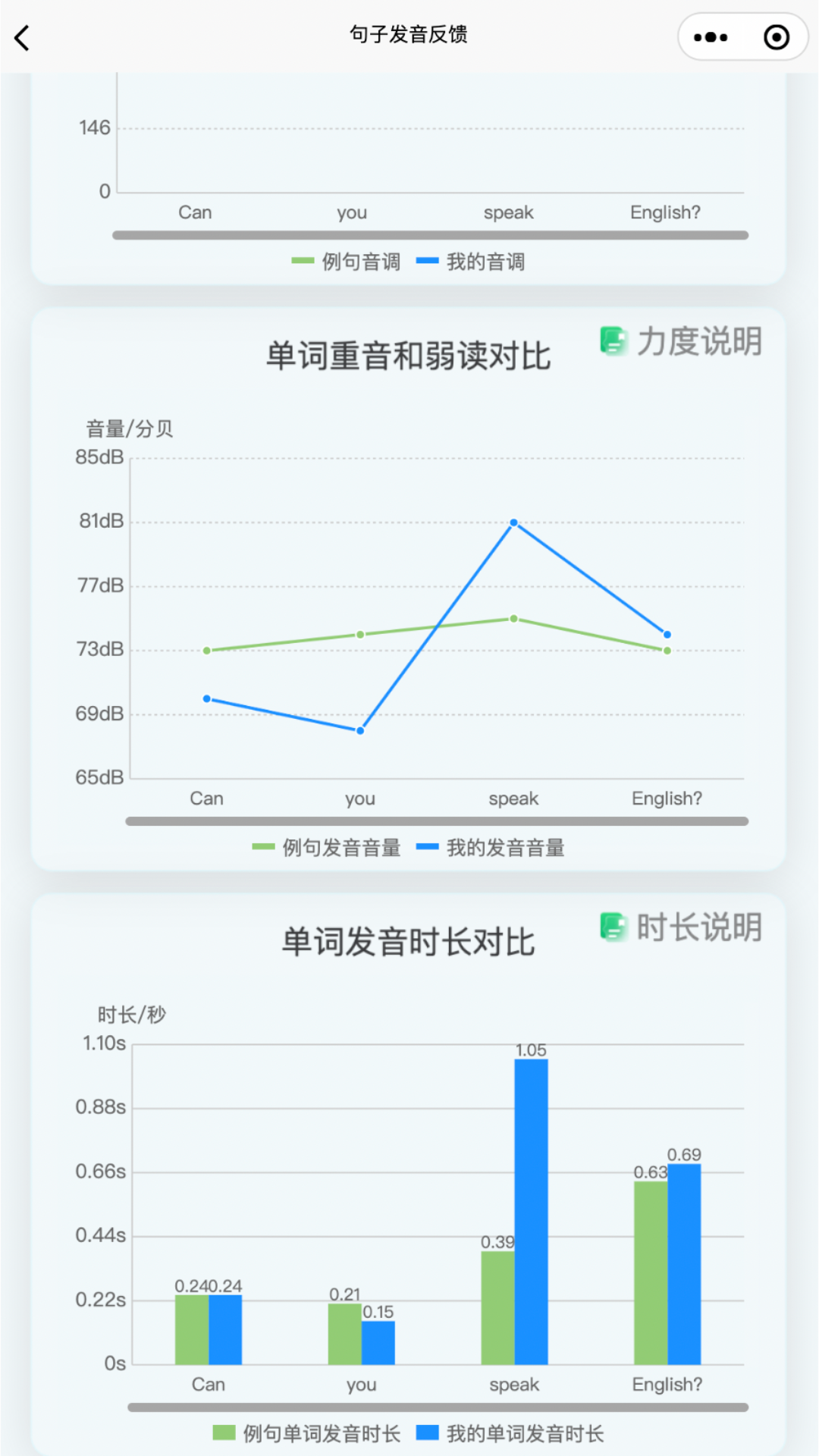Toggle 例句单词发音时长 legend series

coord(307,1433)
